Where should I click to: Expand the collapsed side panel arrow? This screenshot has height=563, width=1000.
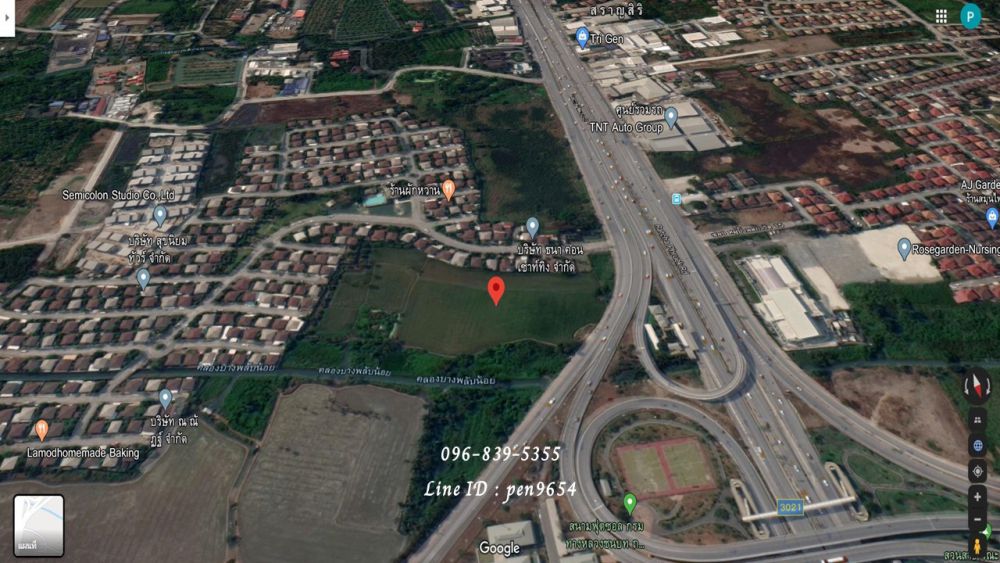pyautogui.click(x=7, y=18)
